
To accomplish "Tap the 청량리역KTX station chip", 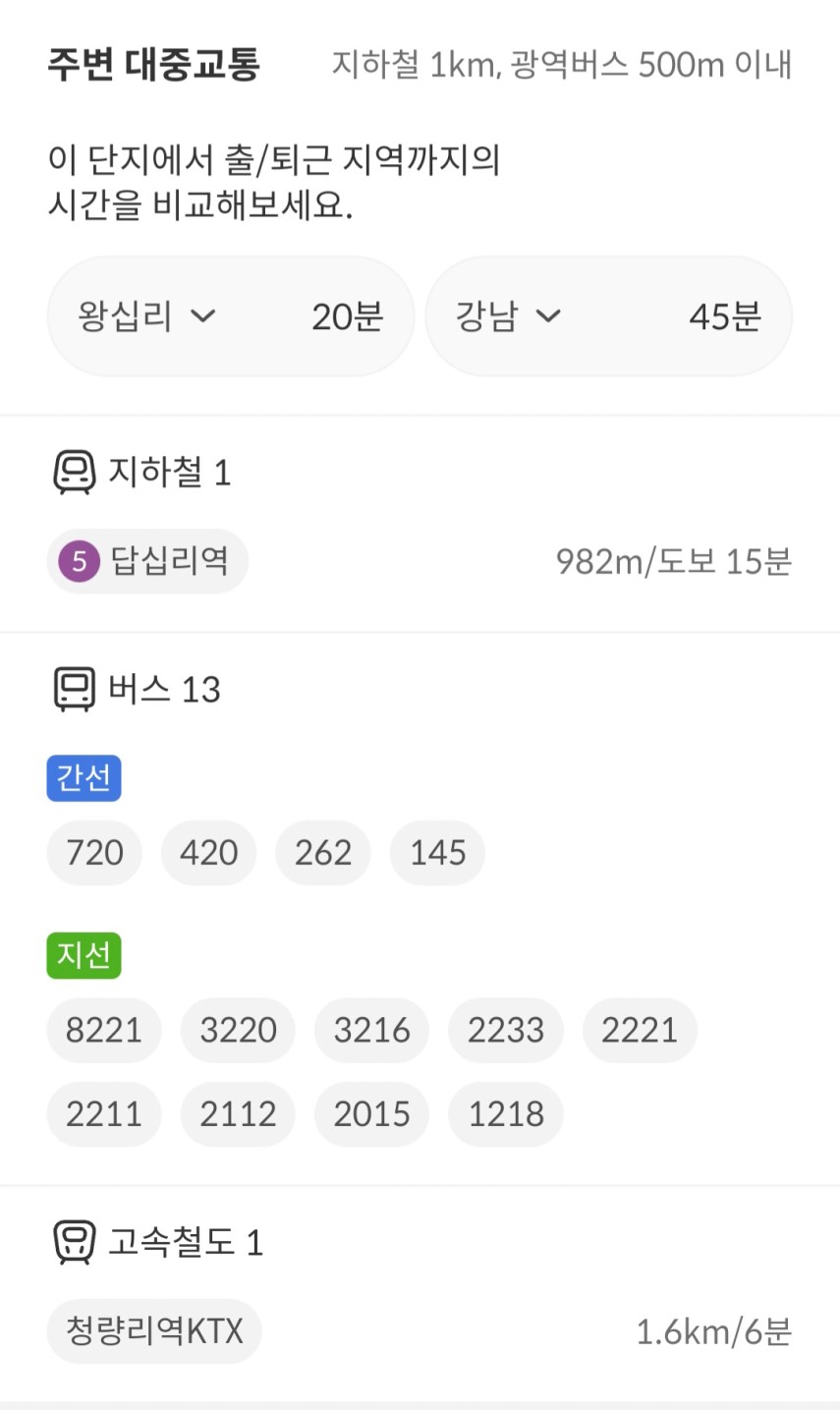I will click(x=154, y=1331).
